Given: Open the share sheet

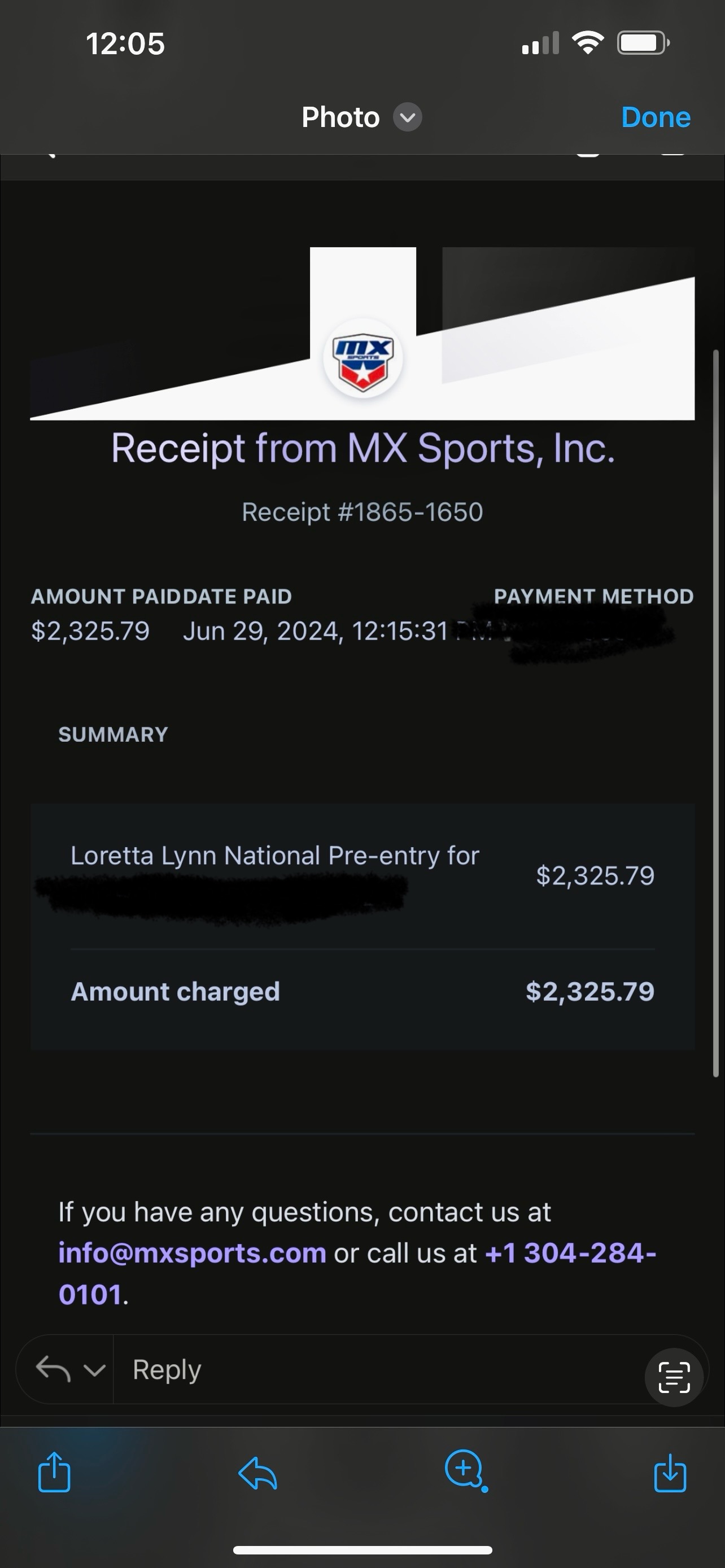Looking at the screenshot, I should pyautogui.click(x=54, y=1472).
